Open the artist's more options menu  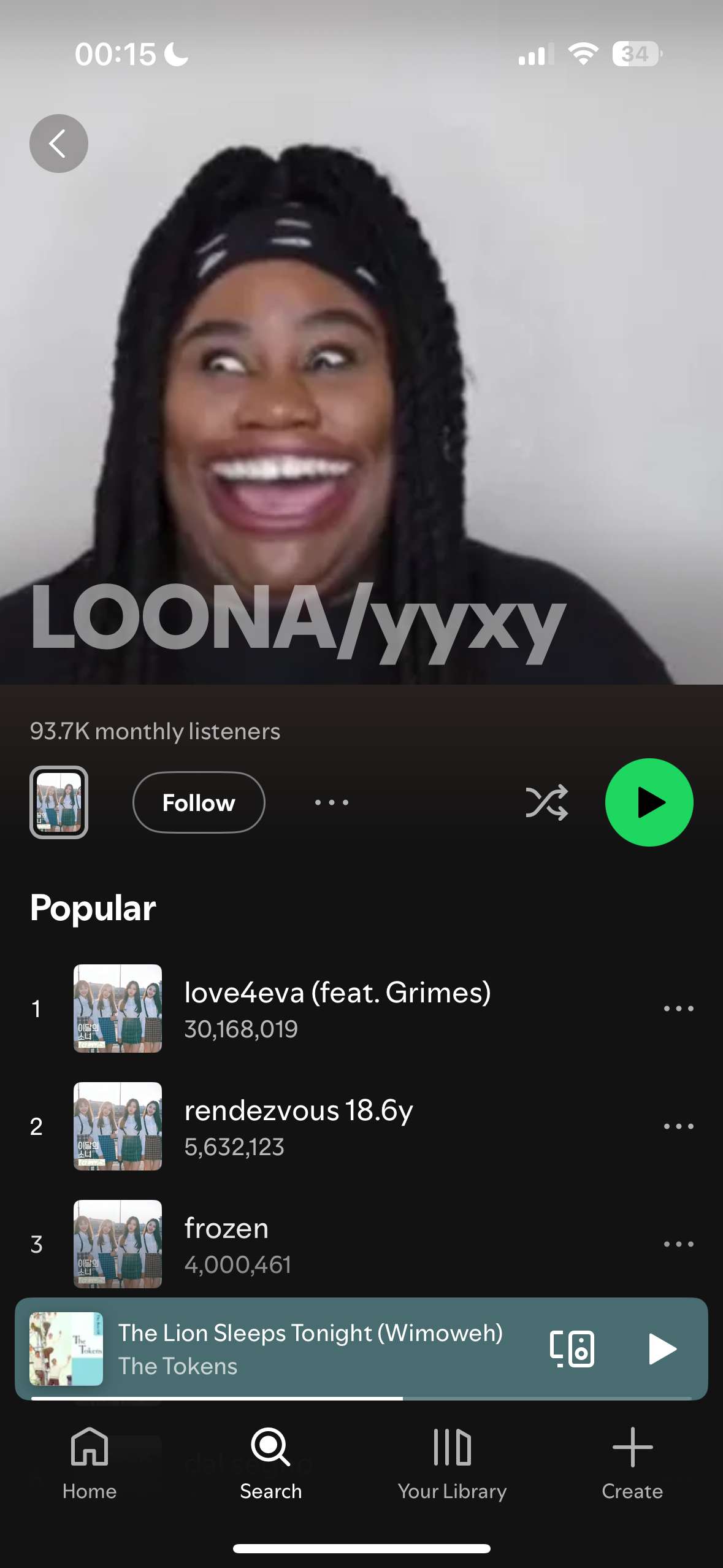coord(331,802)
